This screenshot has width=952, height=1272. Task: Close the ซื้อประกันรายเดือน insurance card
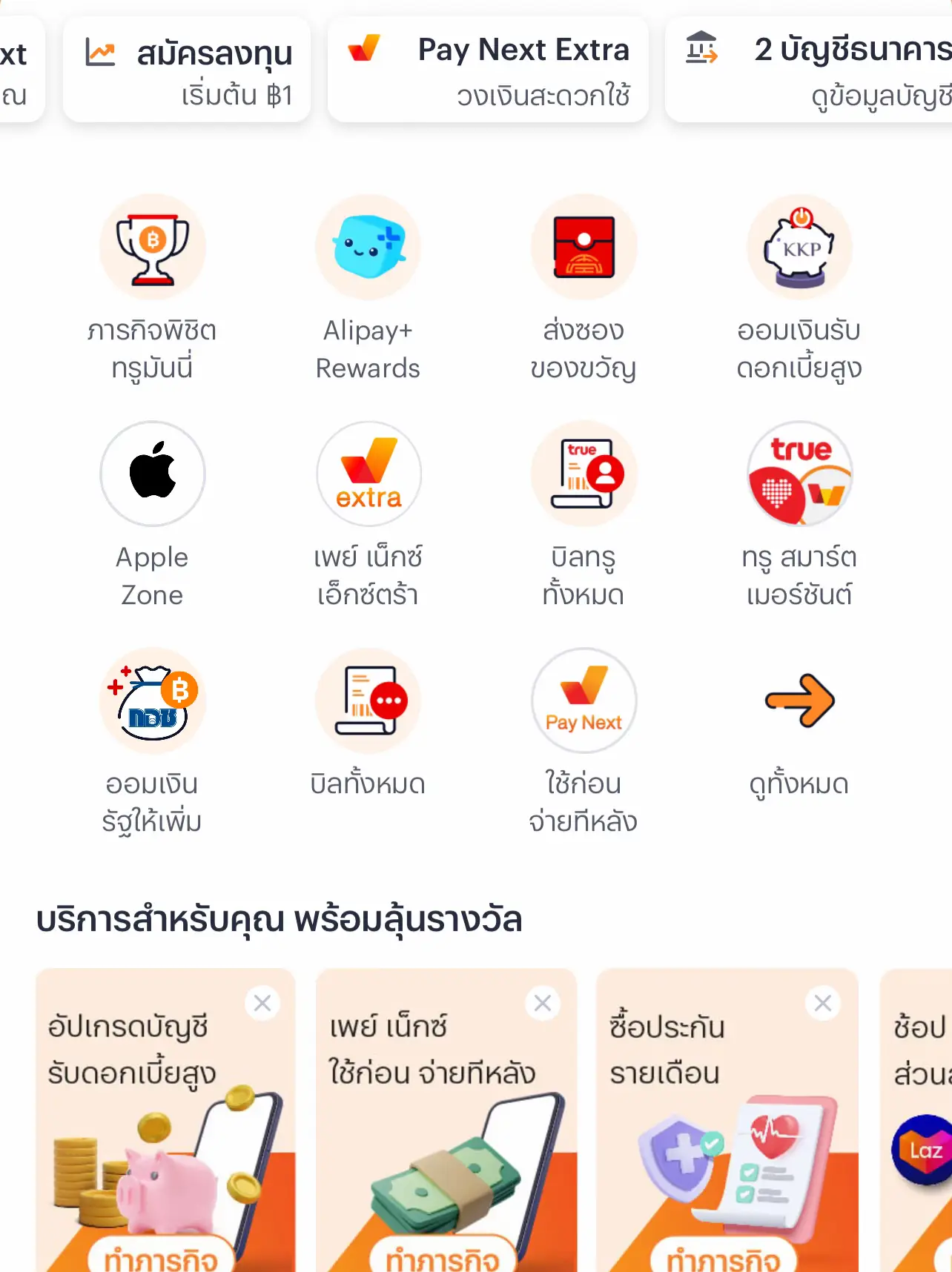click(x=822, y=1004)
